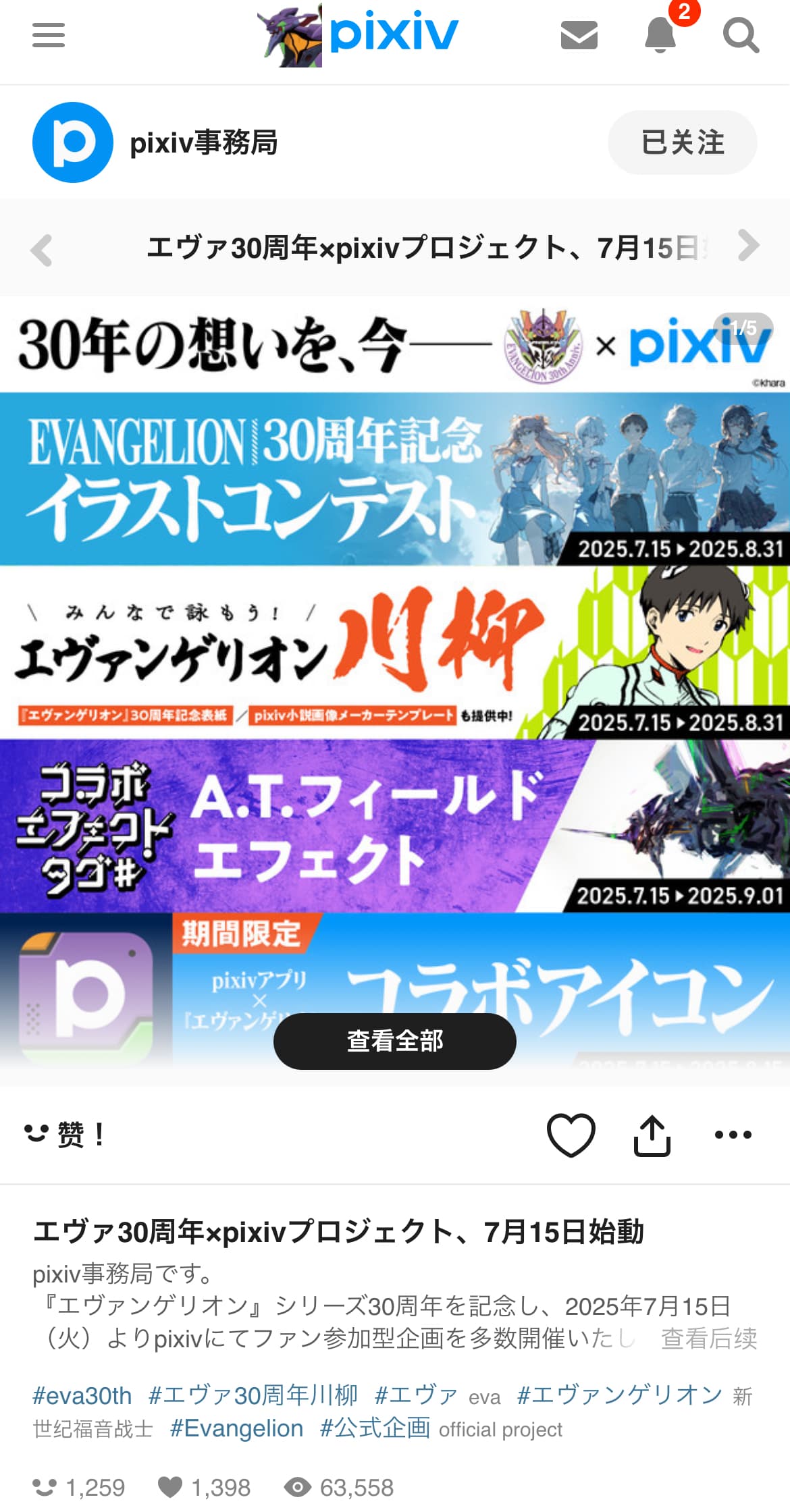This screenshot has width=790, height=1512.
Task: Tap the 赞 like button
Action: click(65, 1134)
